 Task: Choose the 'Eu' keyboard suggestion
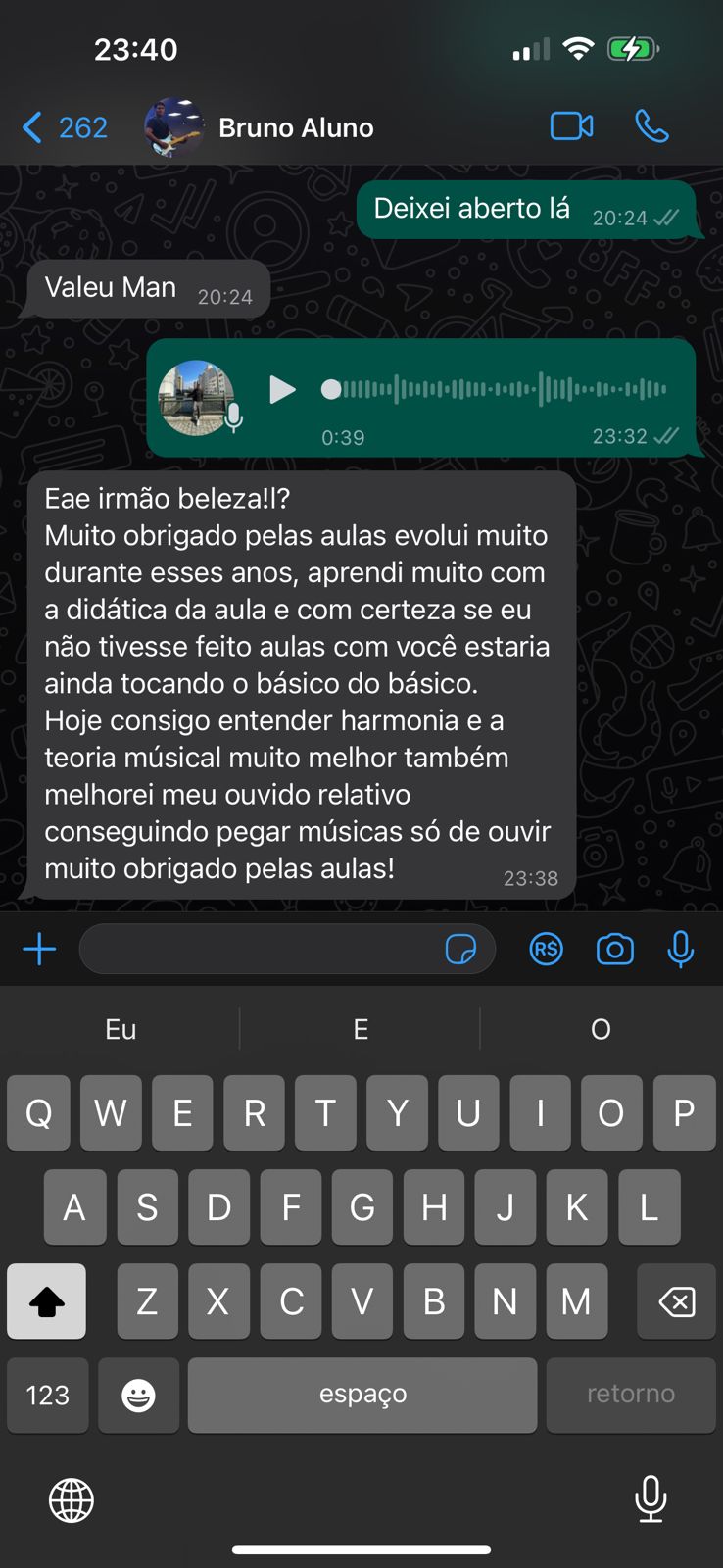(x=120, y=1029)
